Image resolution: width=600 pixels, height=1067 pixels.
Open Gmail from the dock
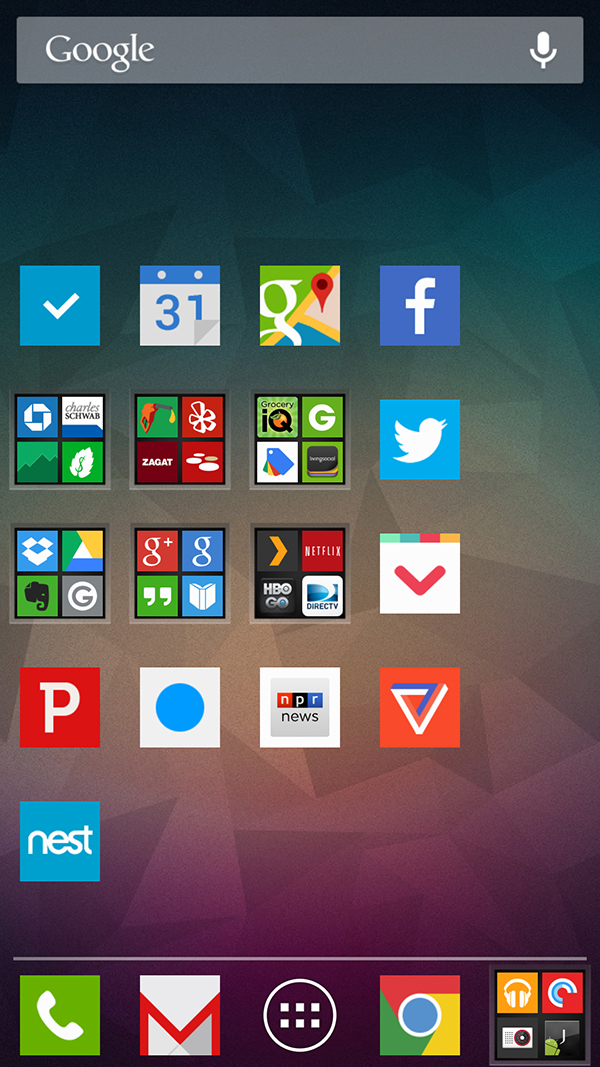pos(180,1015)
